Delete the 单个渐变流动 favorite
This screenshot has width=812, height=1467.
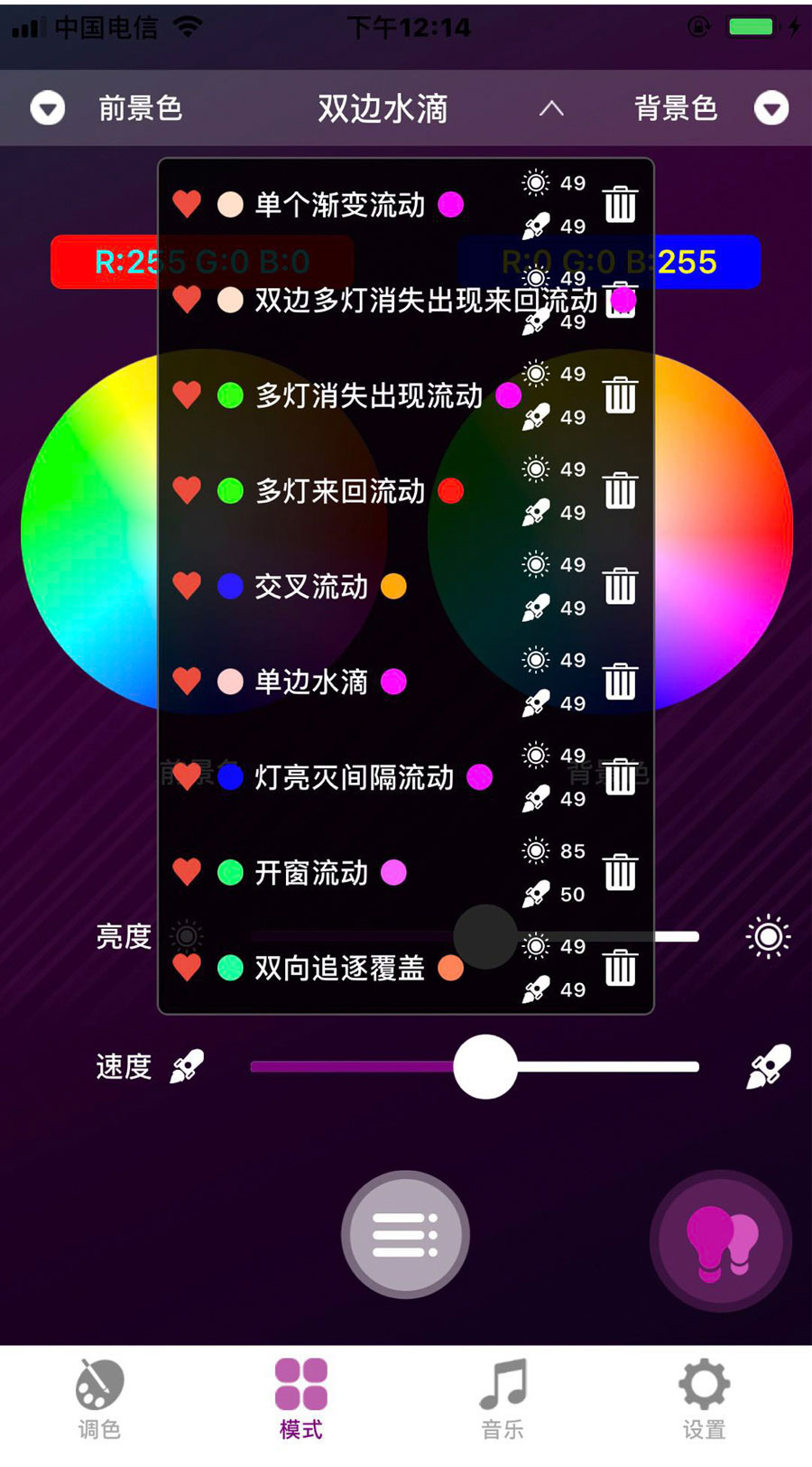[620, 204]
